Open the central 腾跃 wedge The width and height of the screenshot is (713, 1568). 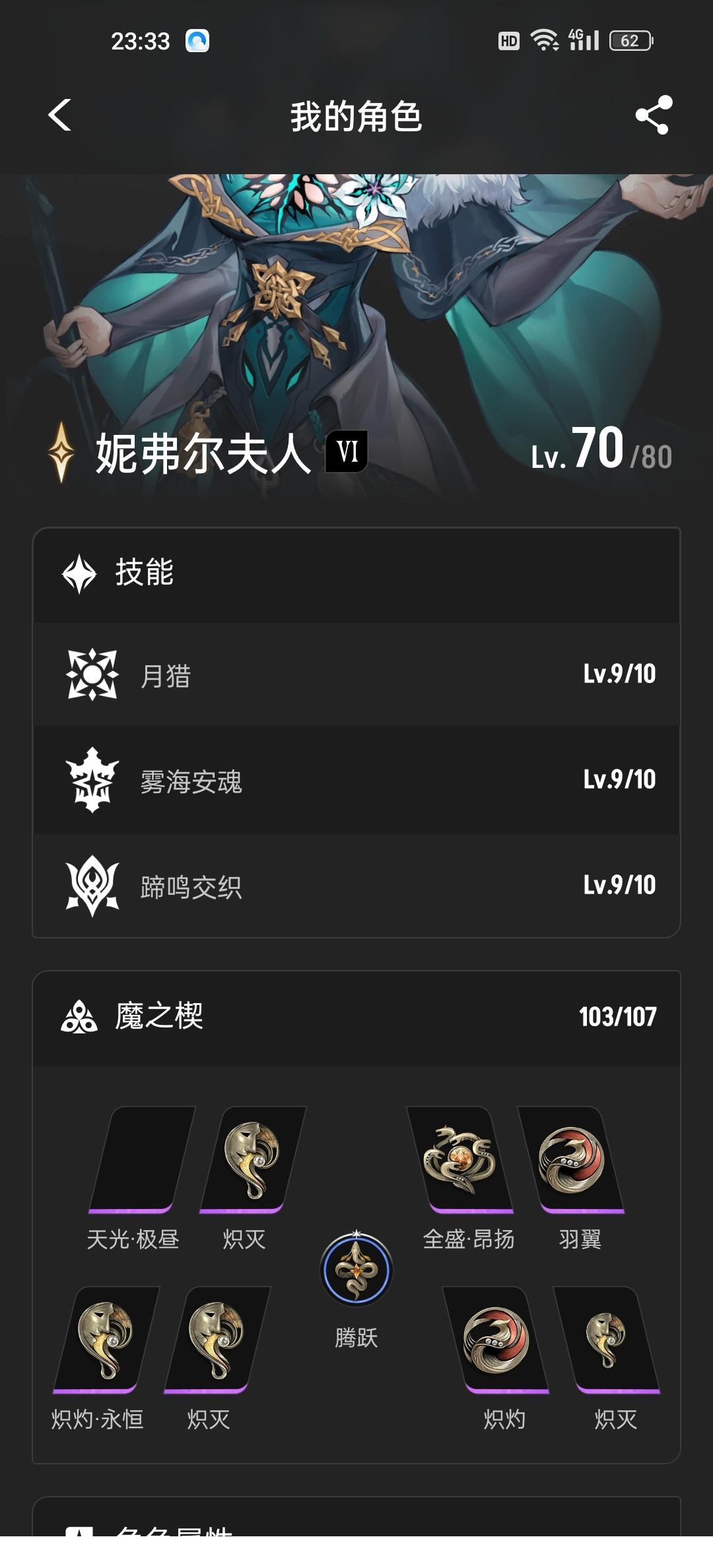(x=356, y=1270)
